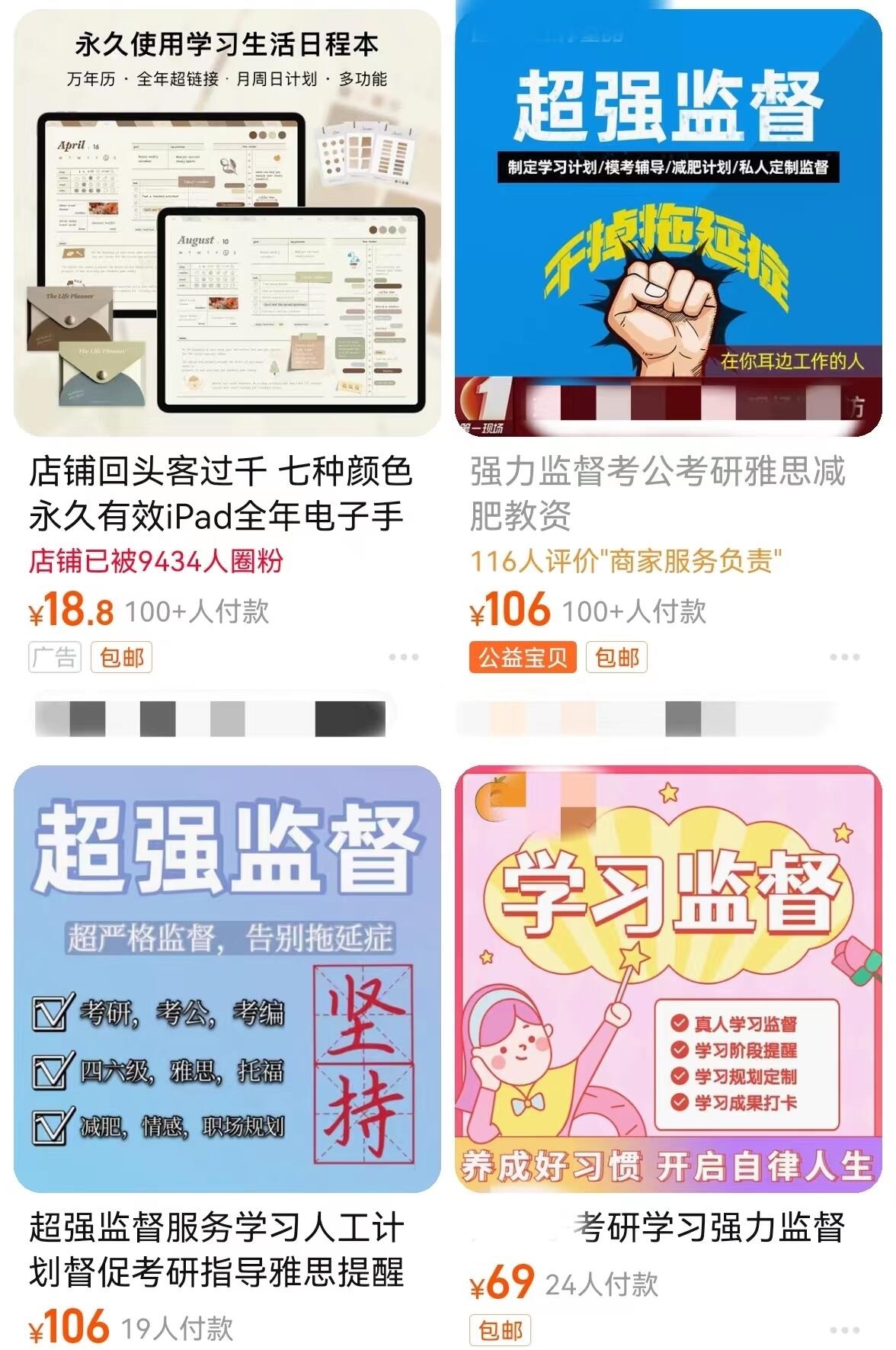The height and width of the screenshot is (1350, 896).
Task: Open the 超强监督 card with 坚持 calligraphy
Action: [x=227, y=978]
